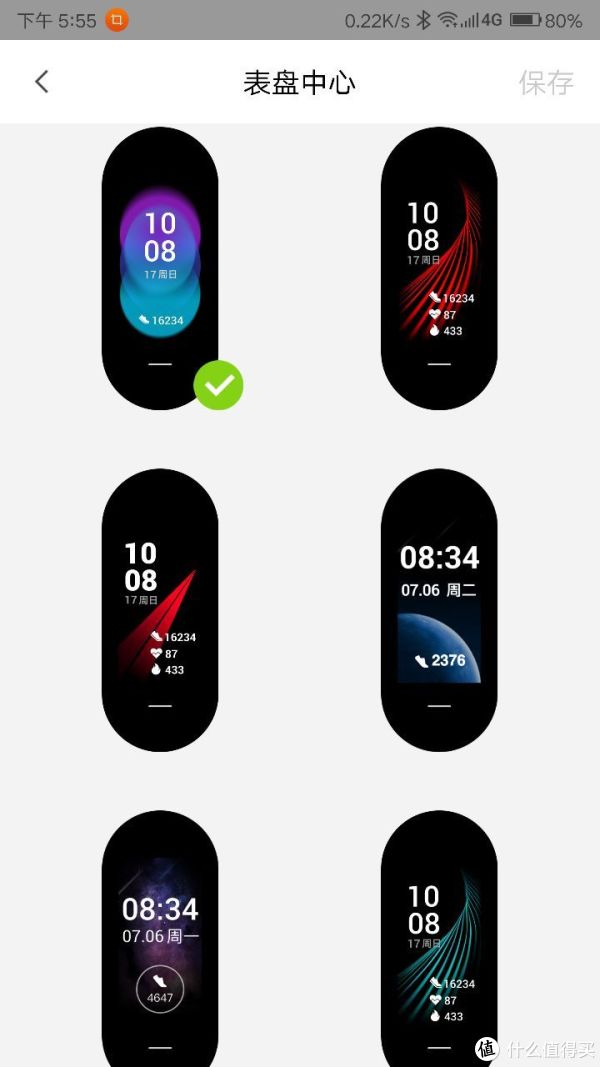Select the blue planet 08:34 watch face
The height and width of the screenshot is (1067, 600).
(x=439, y=610)
